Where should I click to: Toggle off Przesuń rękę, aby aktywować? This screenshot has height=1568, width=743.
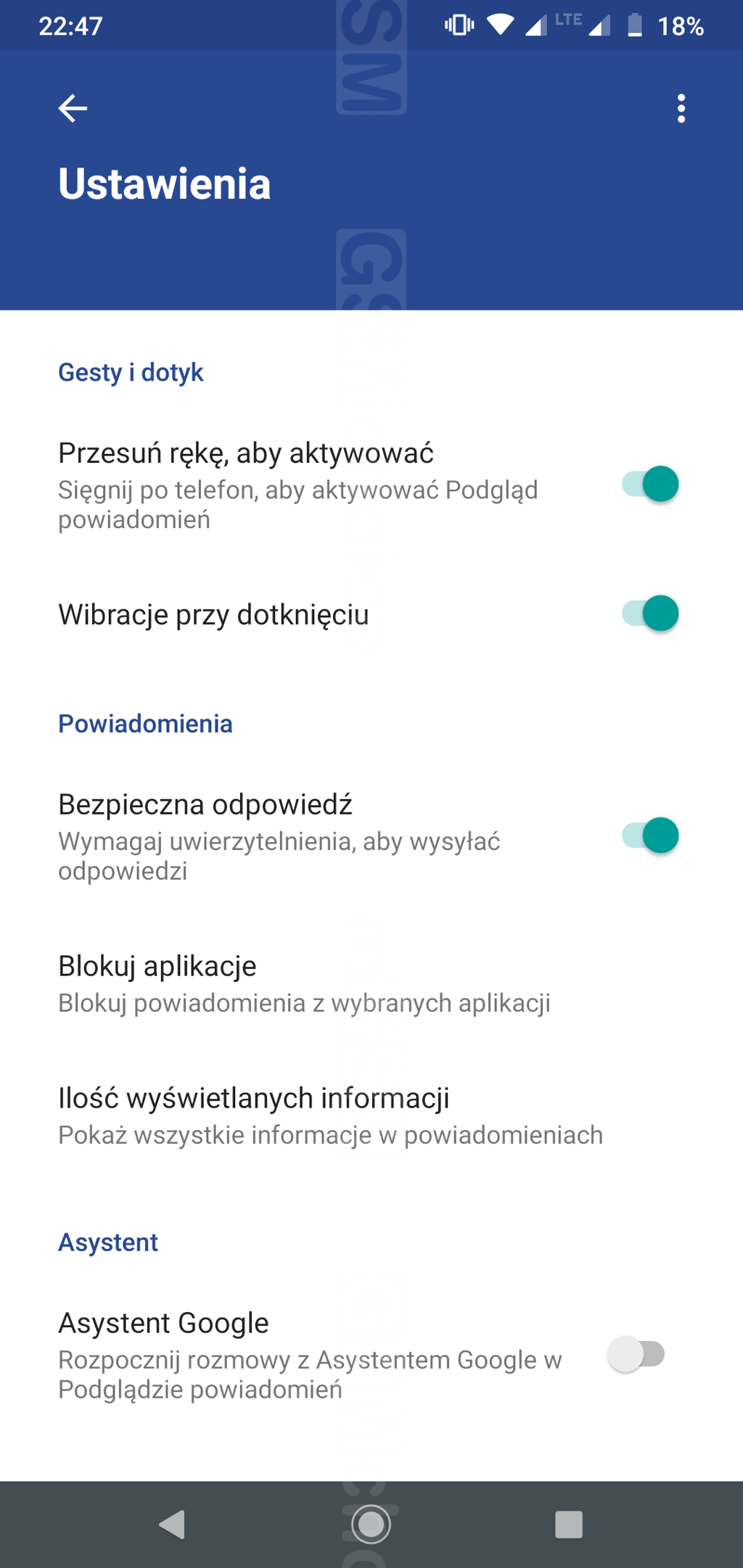(x=650, y=484)
